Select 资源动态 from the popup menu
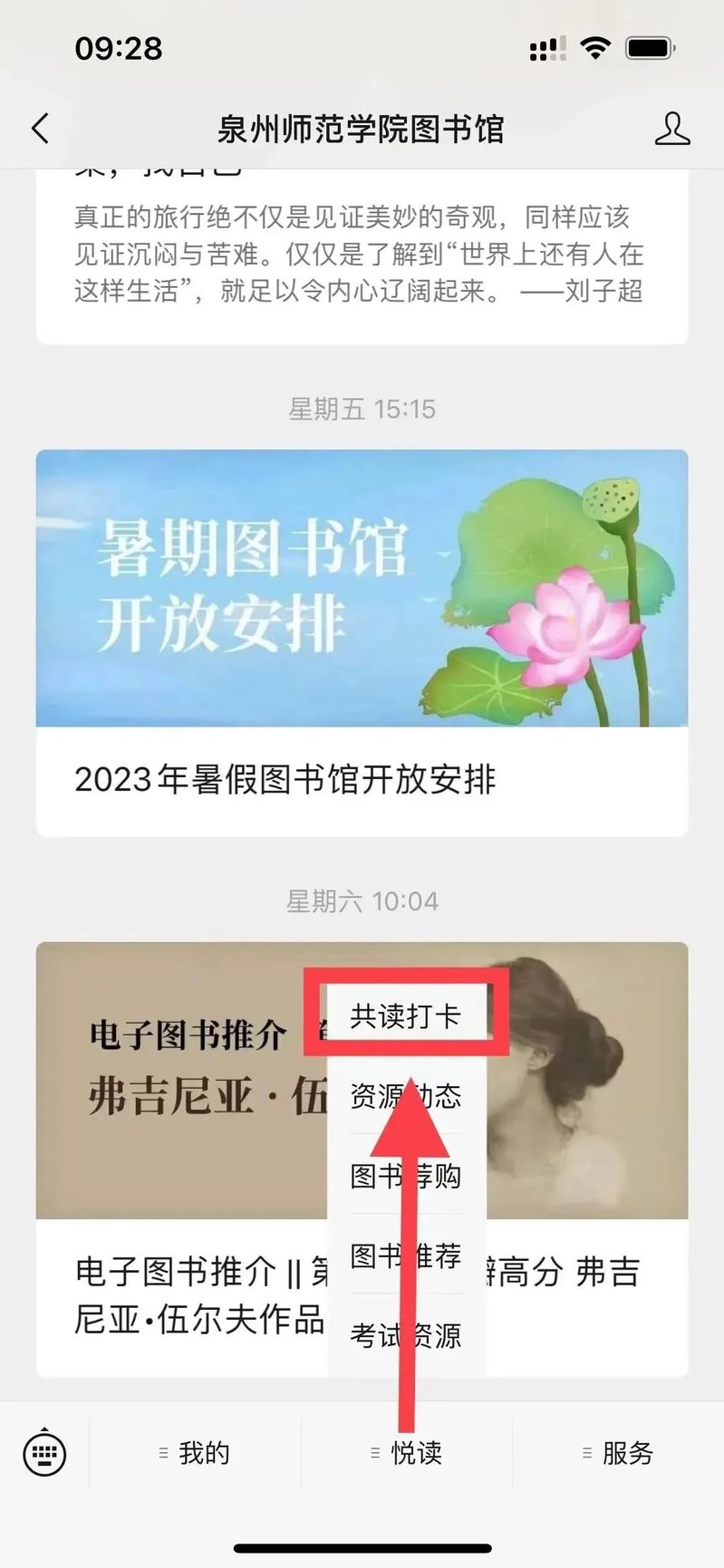 [406, 1096]
